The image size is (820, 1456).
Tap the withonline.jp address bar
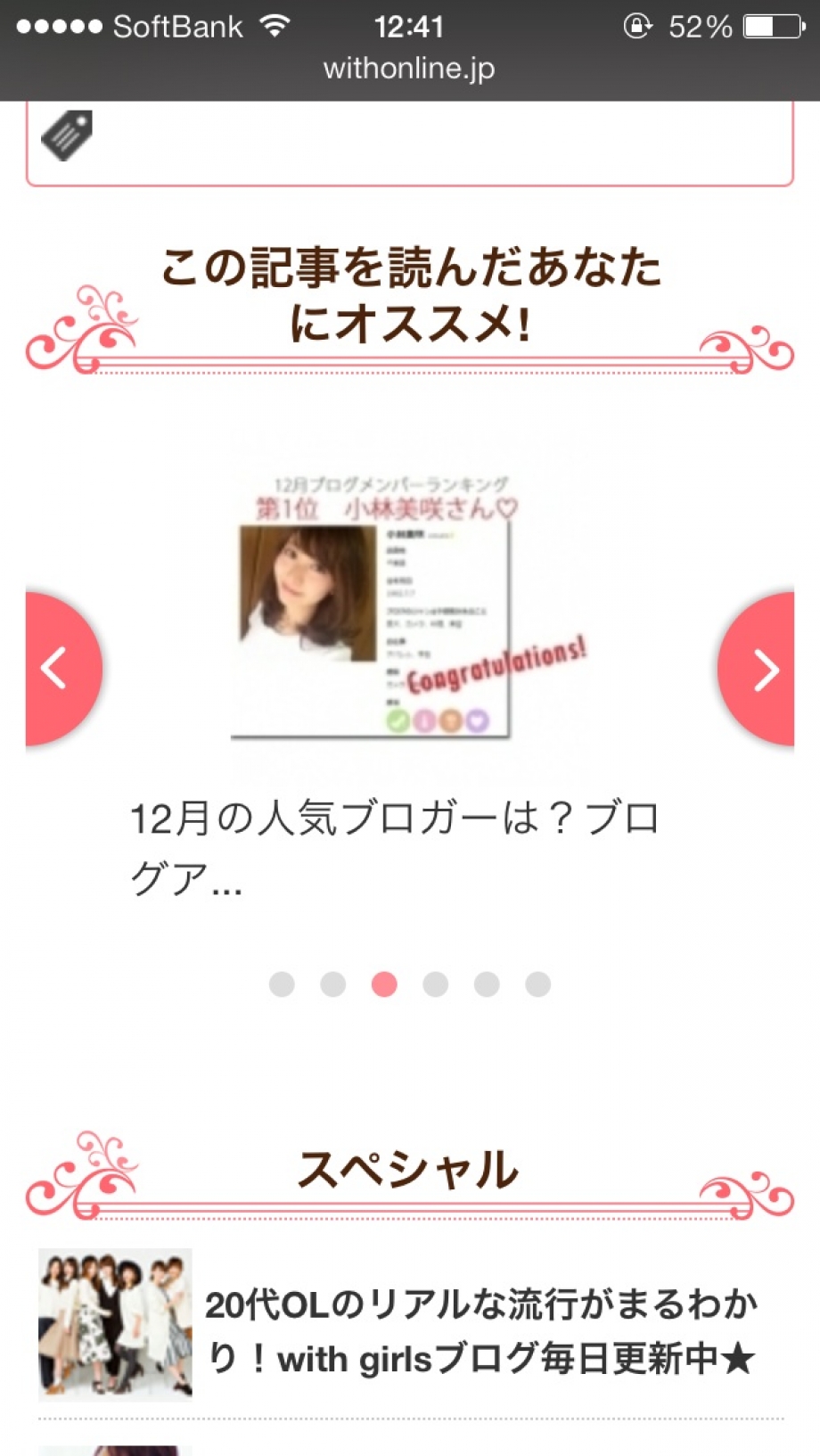[409, 69]
